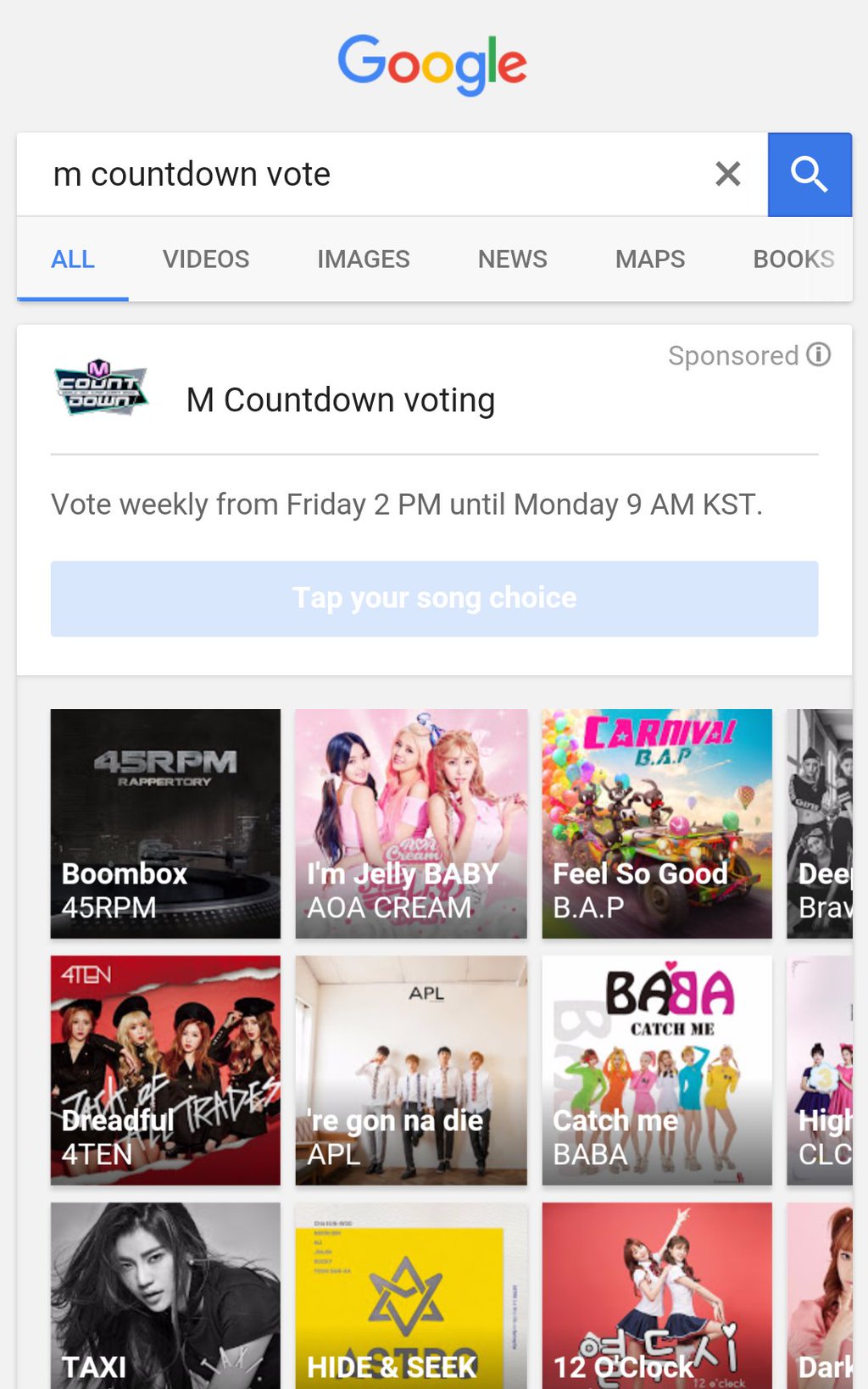The height and width of the screenshot is (1389, 868).
Task: Pick Feel So Good by B.A.P
Action: [x=657, y=823]
